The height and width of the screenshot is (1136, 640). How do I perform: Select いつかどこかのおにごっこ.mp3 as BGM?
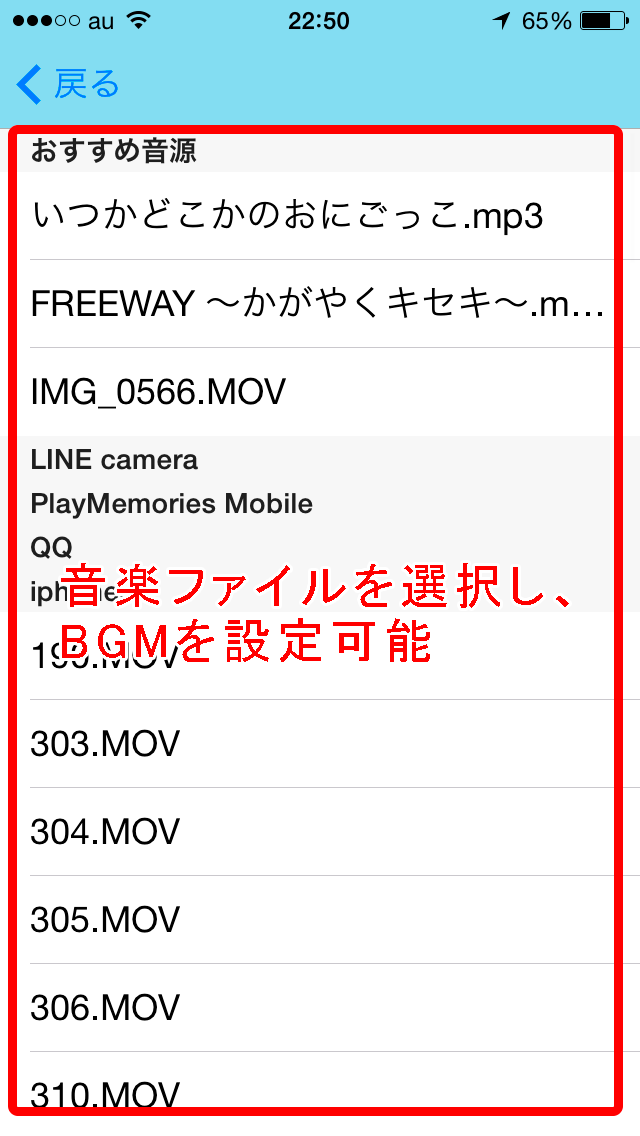(320, 216)
